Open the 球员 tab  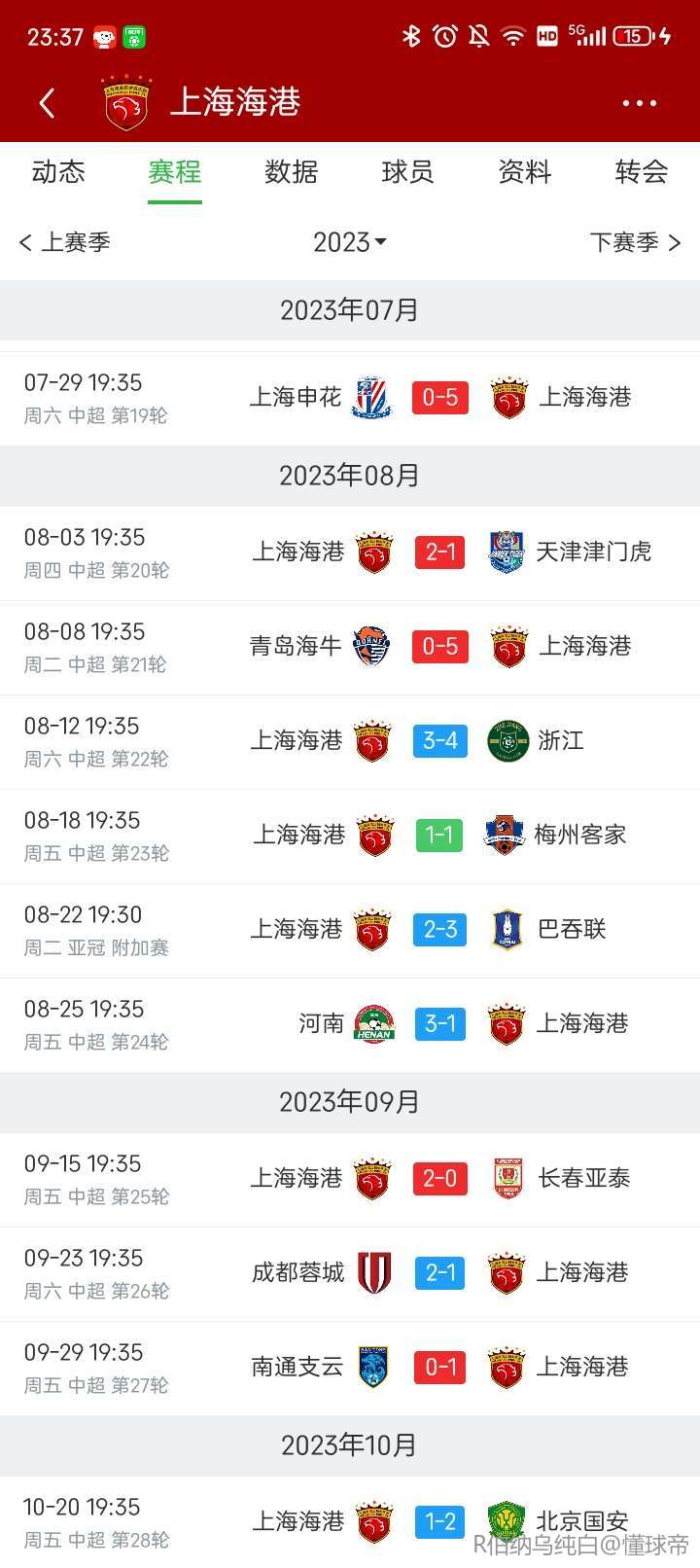click(x=408, y=172)
